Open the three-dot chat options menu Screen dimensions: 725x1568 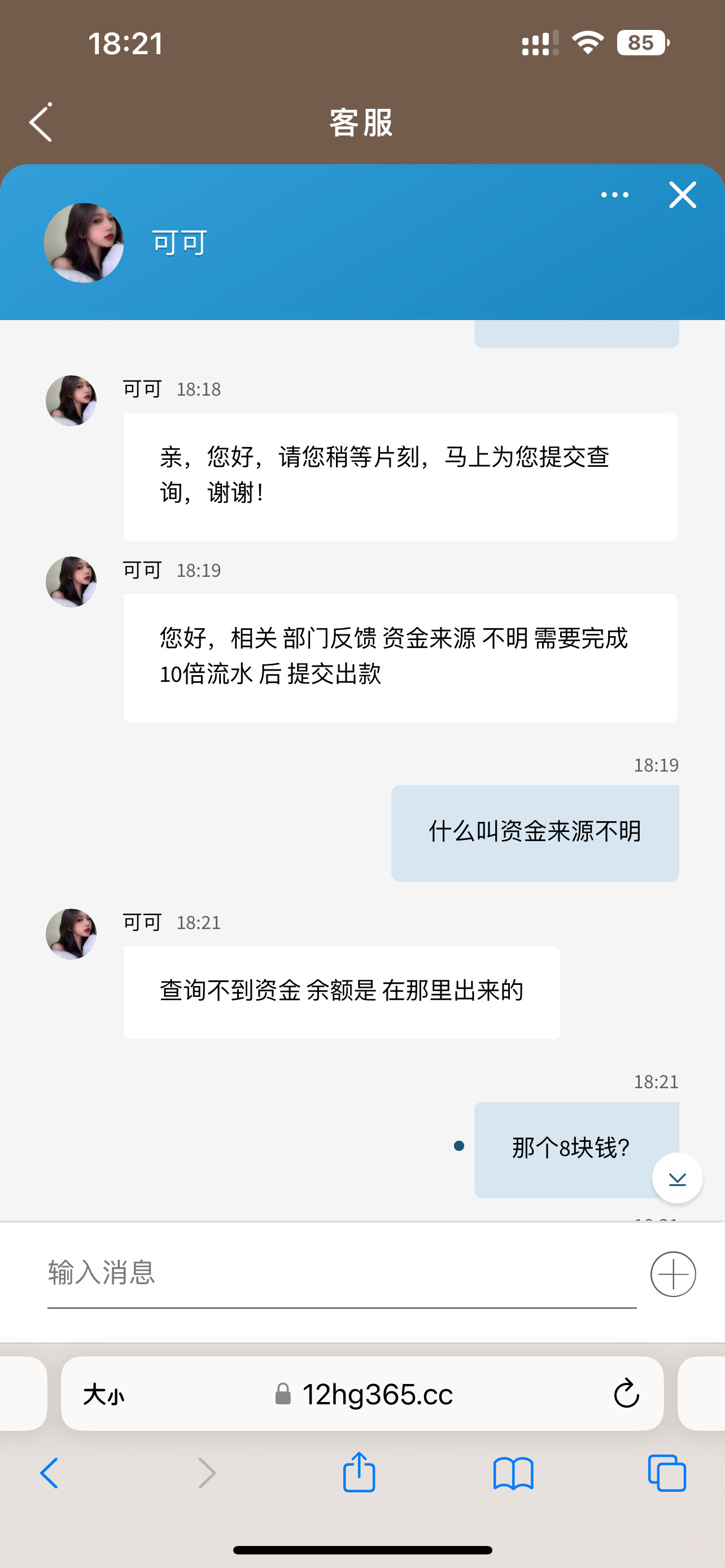coord(614,195)
